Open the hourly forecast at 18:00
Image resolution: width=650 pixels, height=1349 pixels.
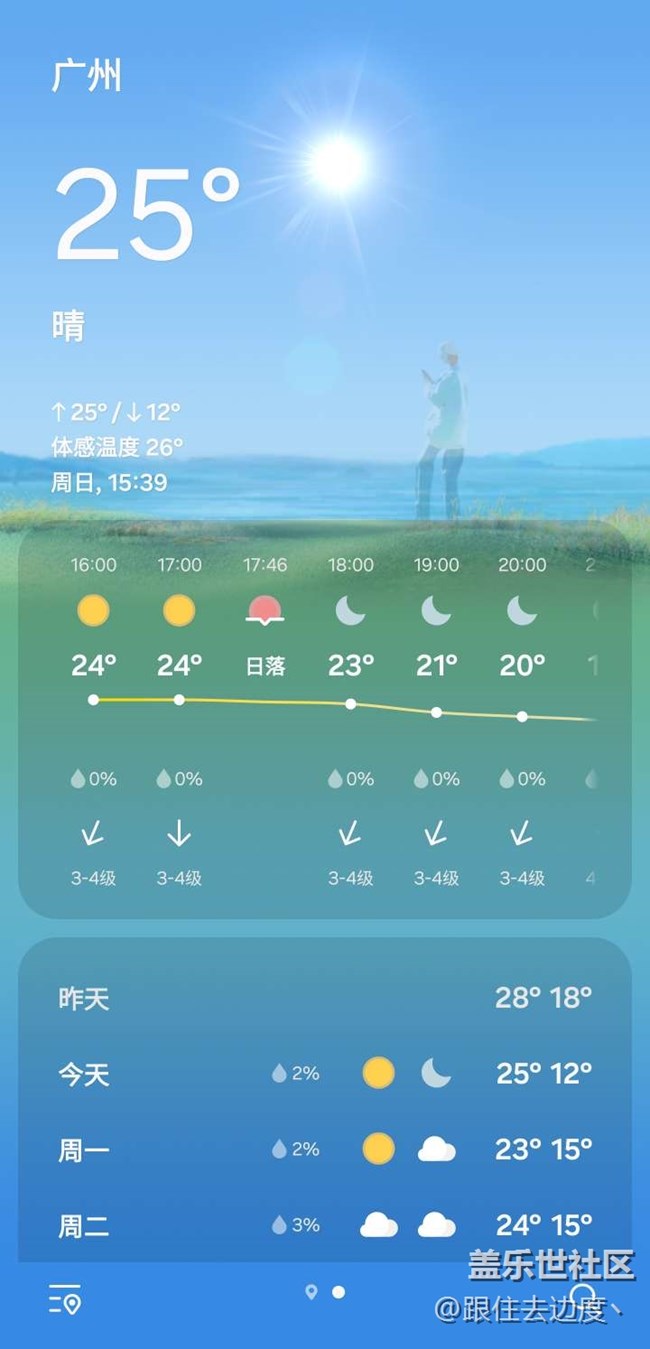350,720
